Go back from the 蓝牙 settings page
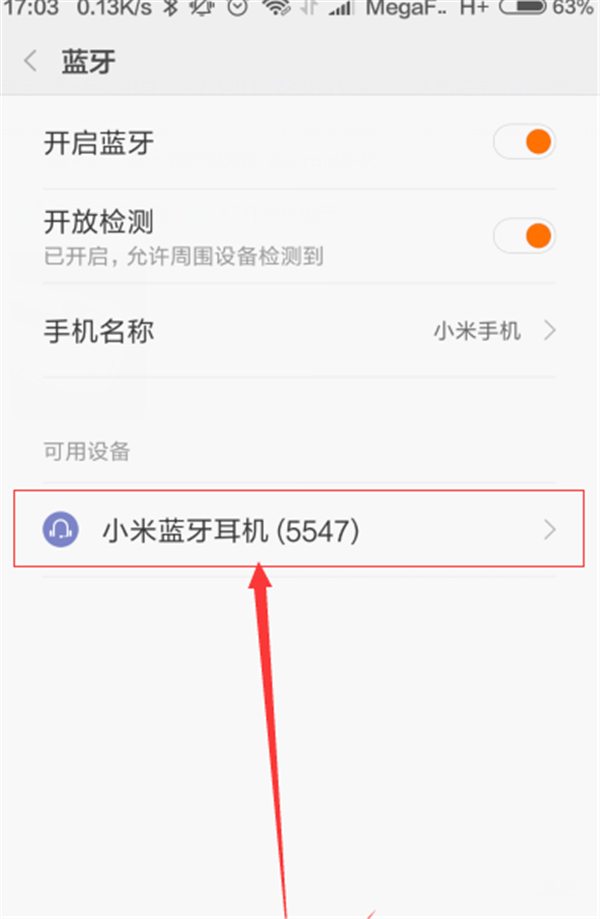This screenshot has height=919, width=600. pyautogui.click(x=31, y=62)
